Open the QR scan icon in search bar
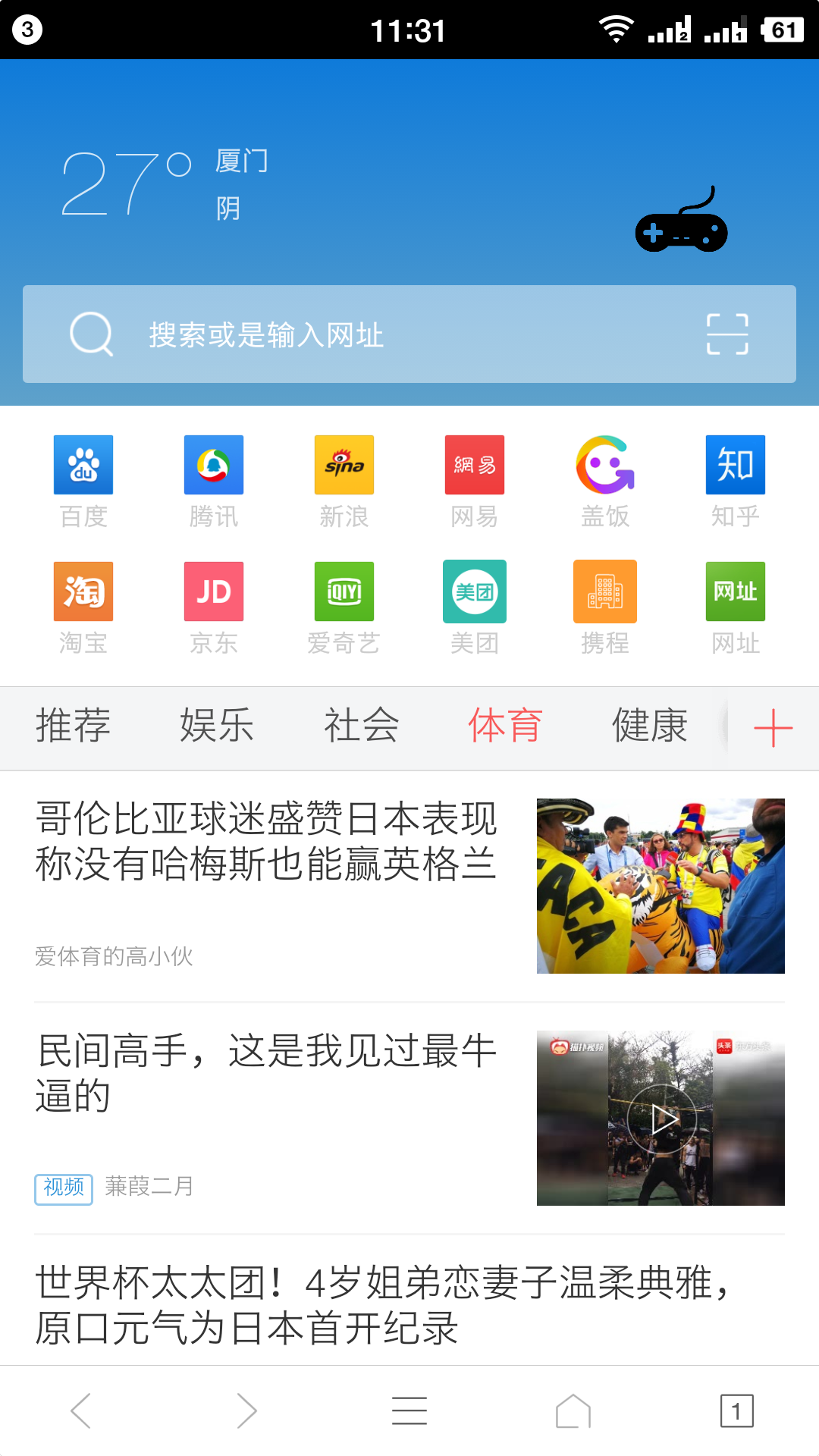Screen dimensions: 819x1456 pyautogui.click(x=726, y=334)
